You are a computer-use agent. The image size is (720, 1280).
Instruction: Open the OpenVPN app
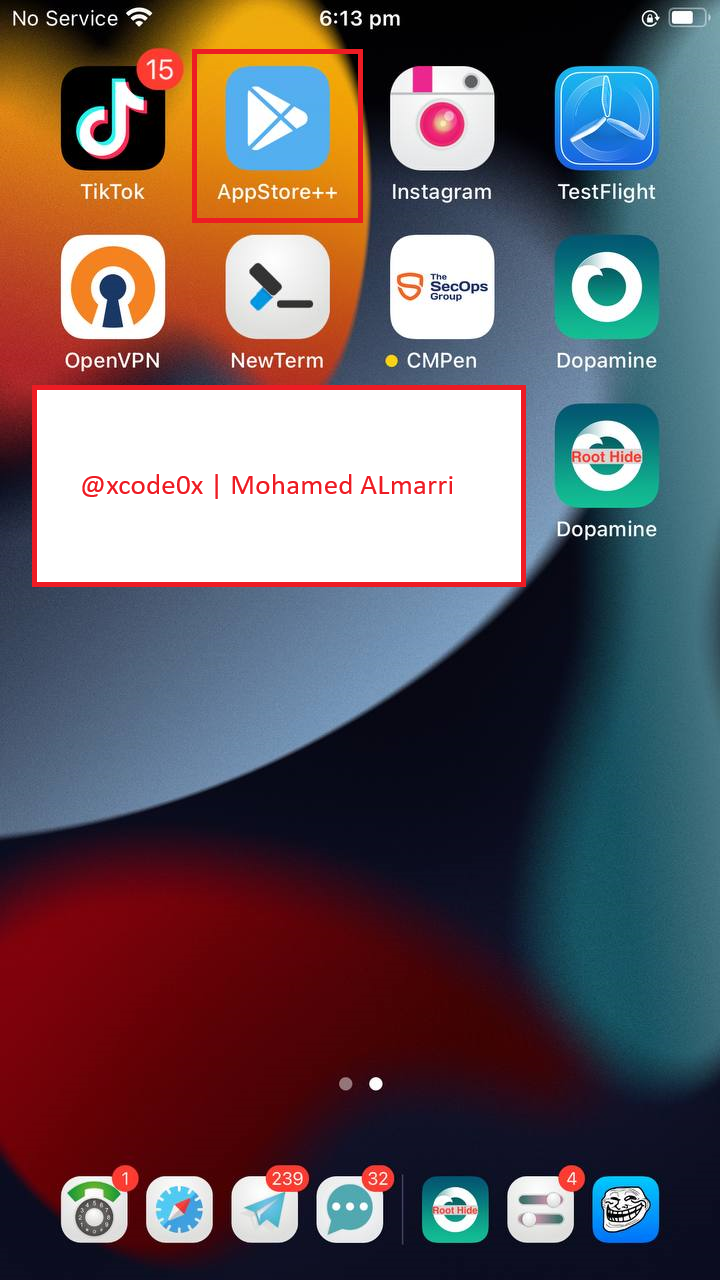click(113, 288)
